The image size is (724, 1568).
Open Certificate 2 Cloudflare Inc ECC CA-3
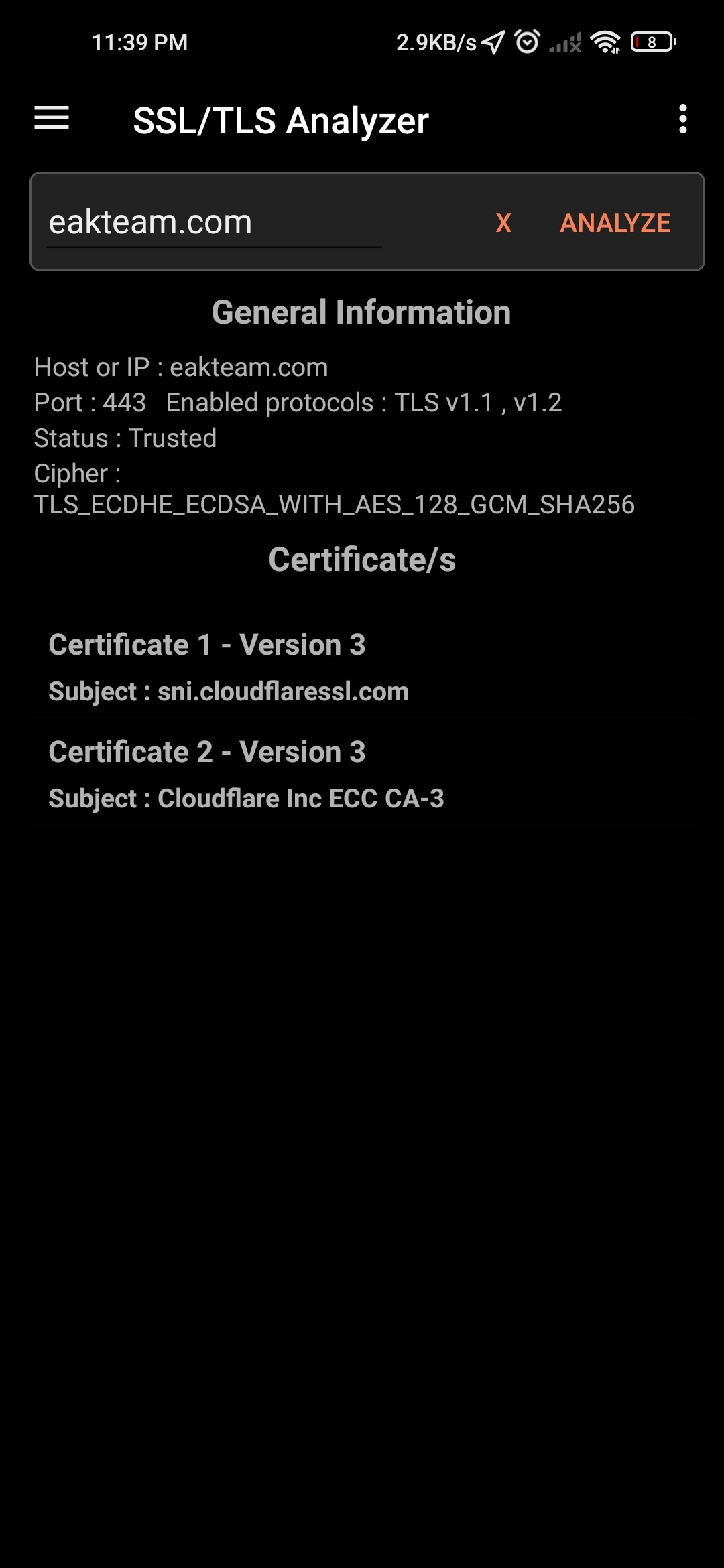[362, 774]
